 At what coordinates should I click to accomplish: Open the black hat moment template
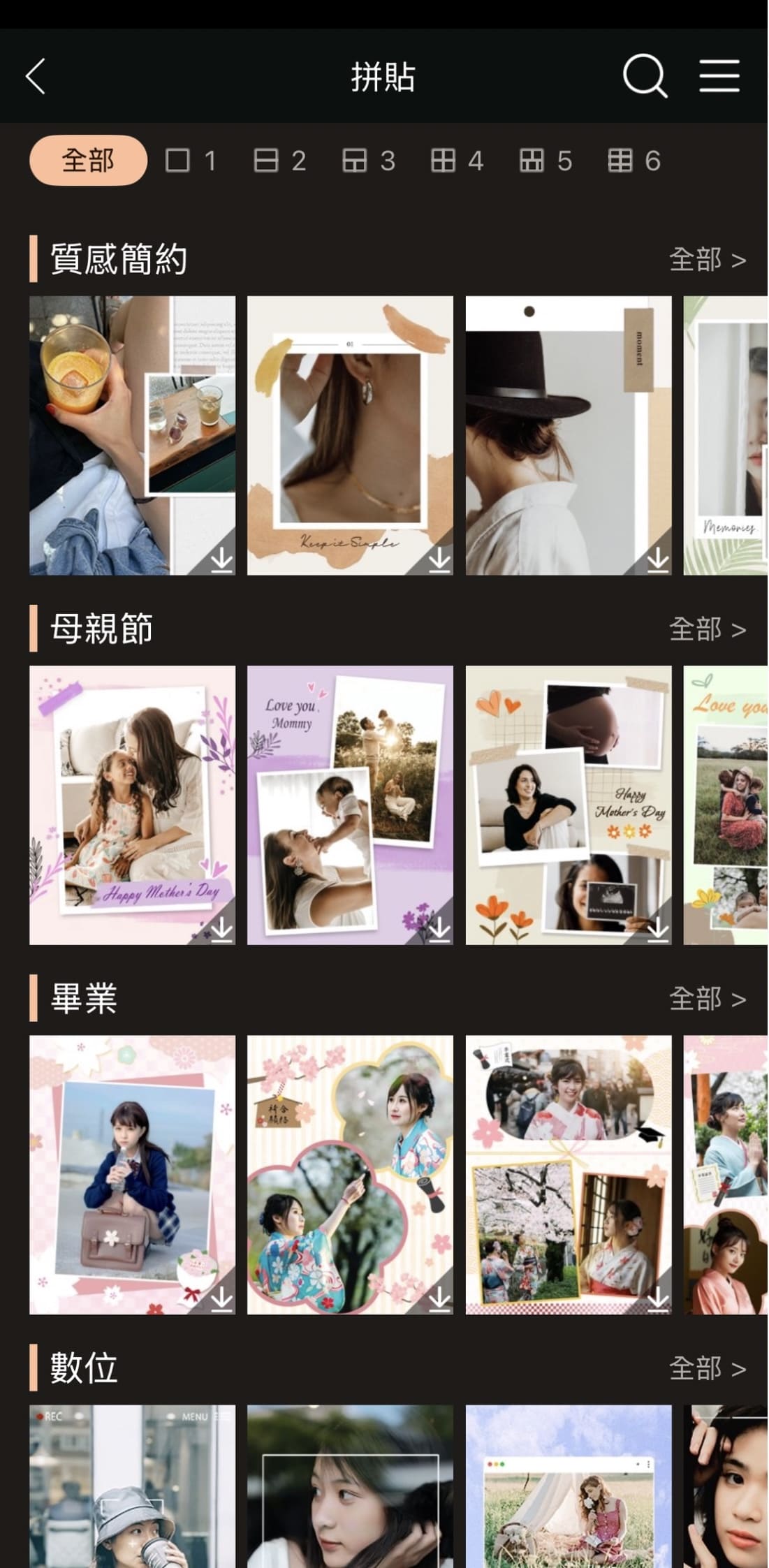[568, 435]
